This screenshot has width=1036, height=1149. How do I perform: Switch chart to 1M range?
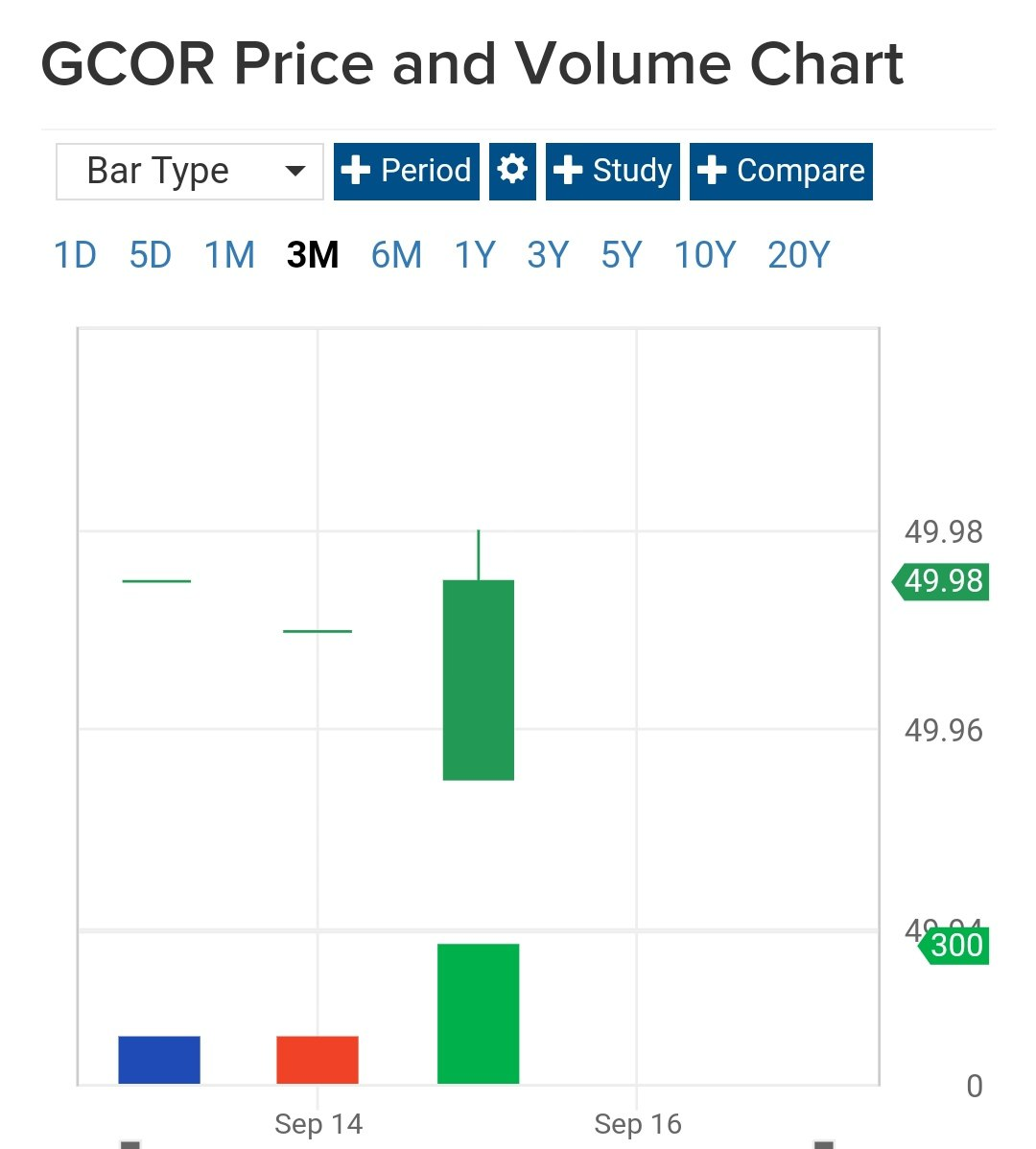coord(229,255)
